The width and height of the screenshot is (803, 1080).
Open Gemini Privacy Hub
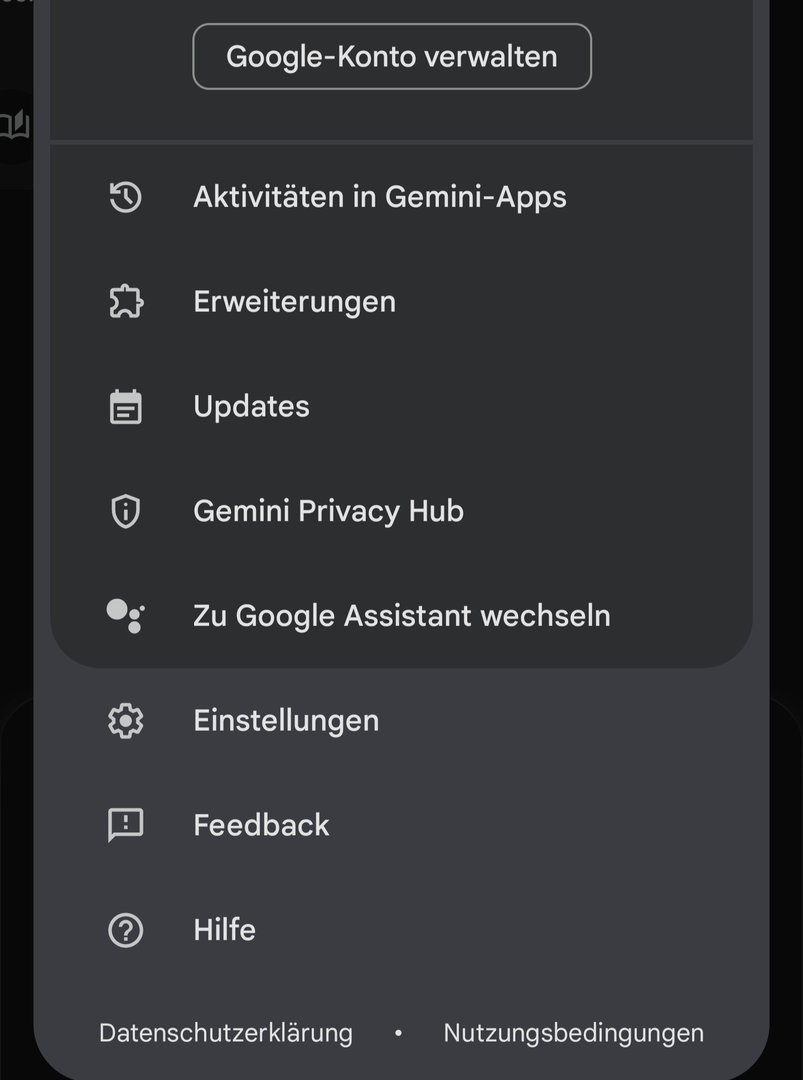(328, 511)
